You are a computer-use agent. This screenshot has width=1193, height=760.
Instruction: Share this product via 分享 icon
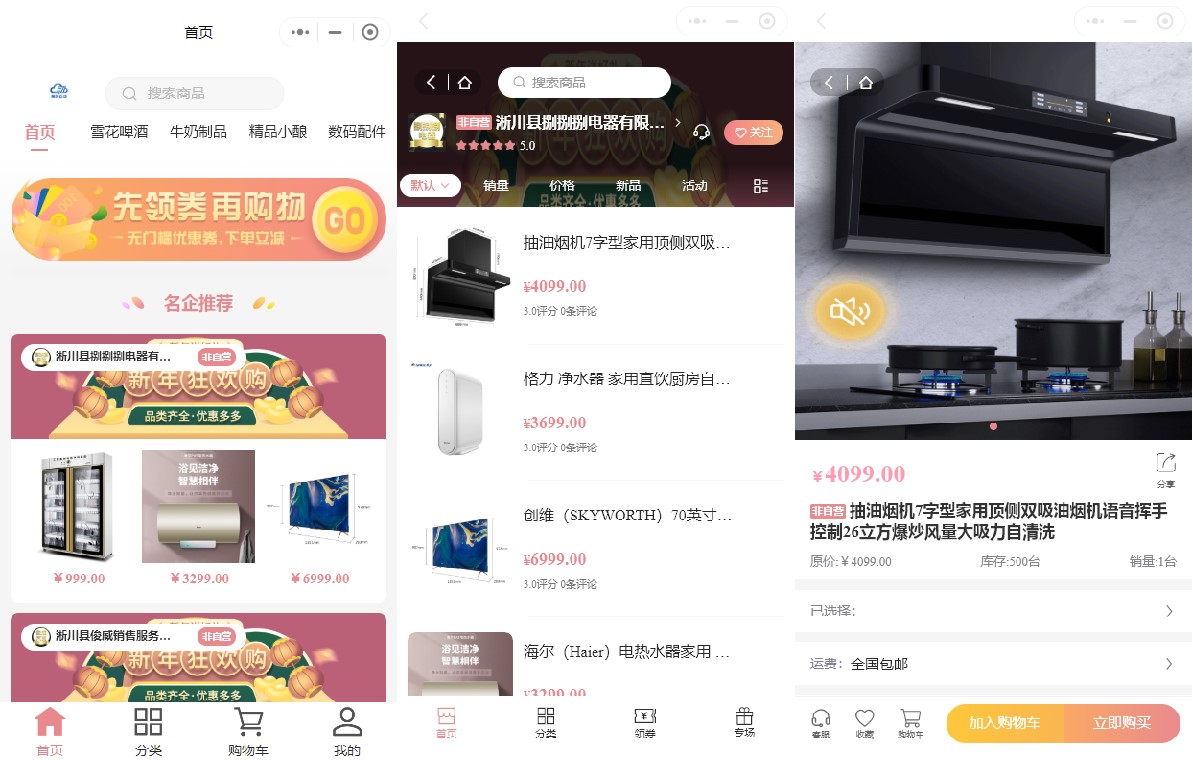tap(1166, 468)
